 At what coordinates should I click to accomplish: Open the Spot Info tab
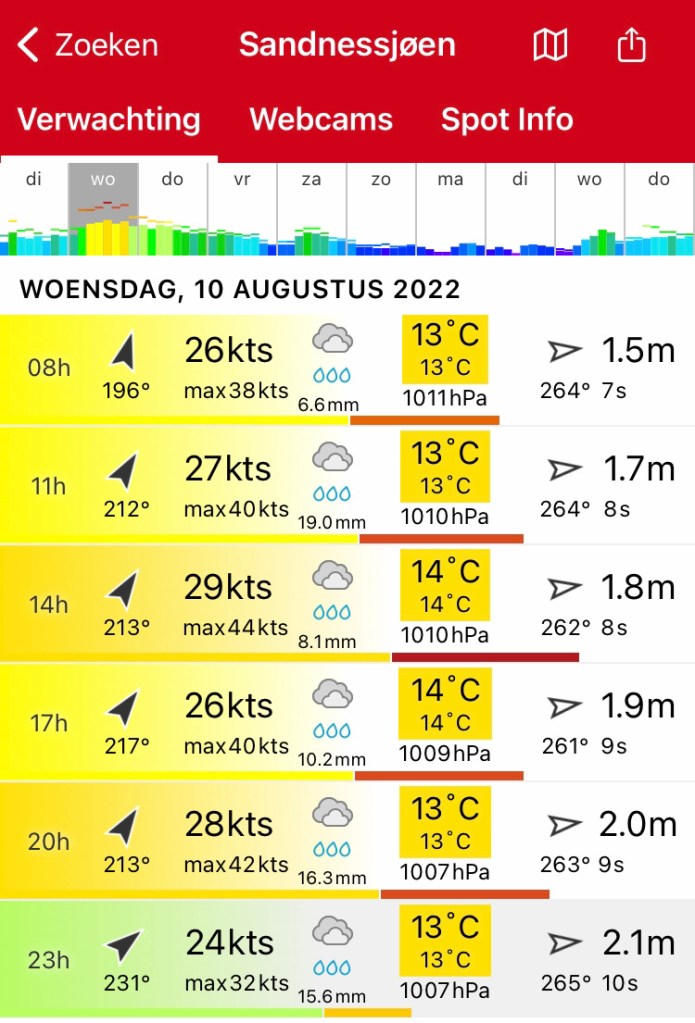tap(507, 120)
